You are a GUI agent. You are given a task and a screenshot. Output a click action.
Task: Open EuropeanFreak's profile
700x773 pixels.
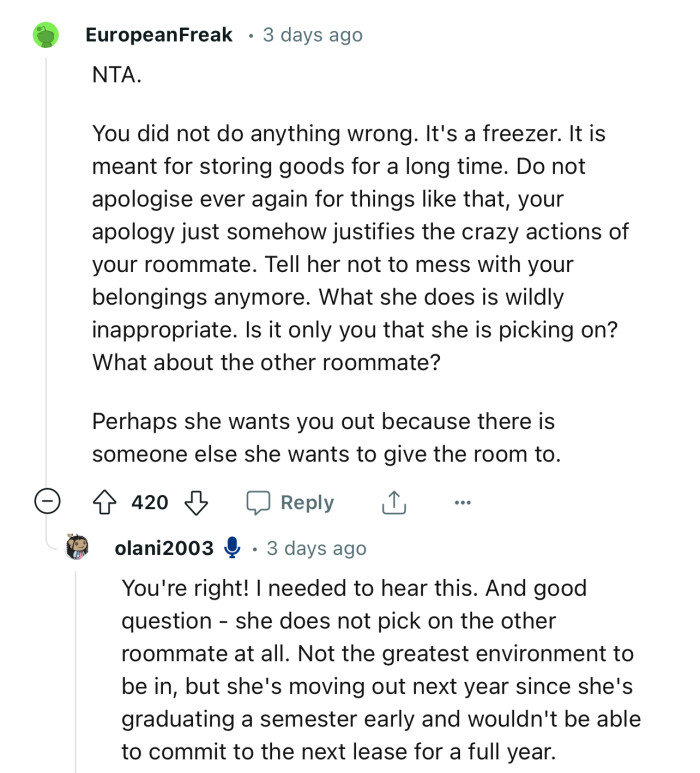tap(158, 35)
